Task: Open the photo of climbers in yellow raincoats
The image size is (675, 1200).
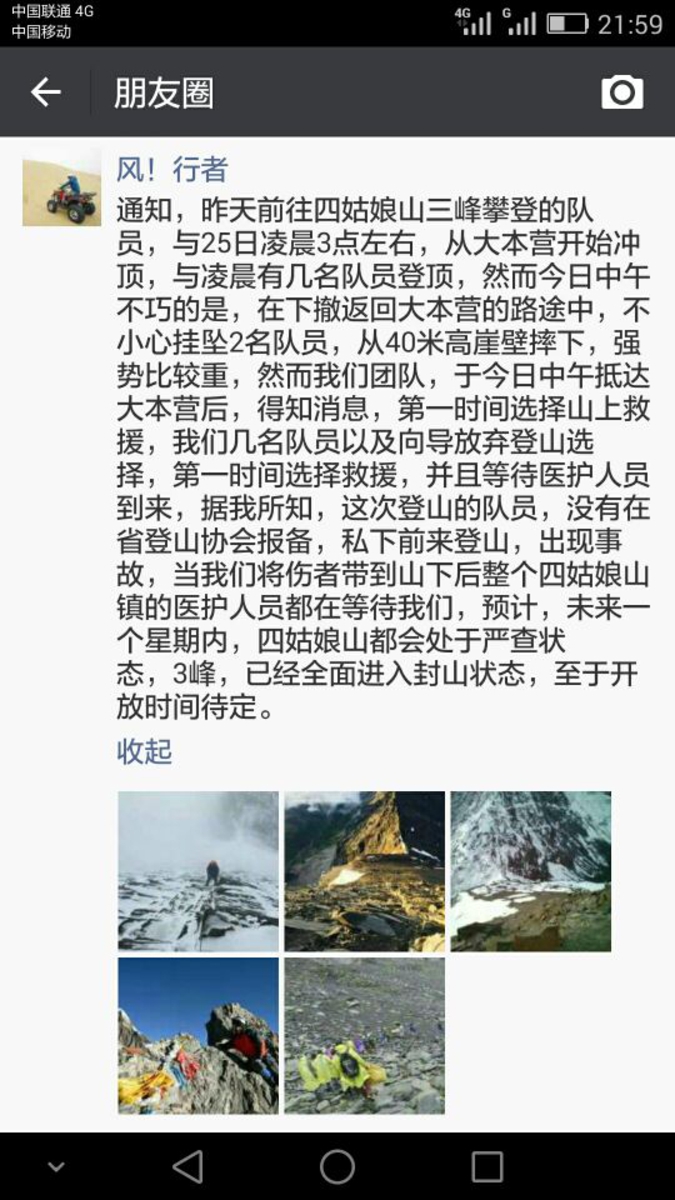Action: [364, 1036]
